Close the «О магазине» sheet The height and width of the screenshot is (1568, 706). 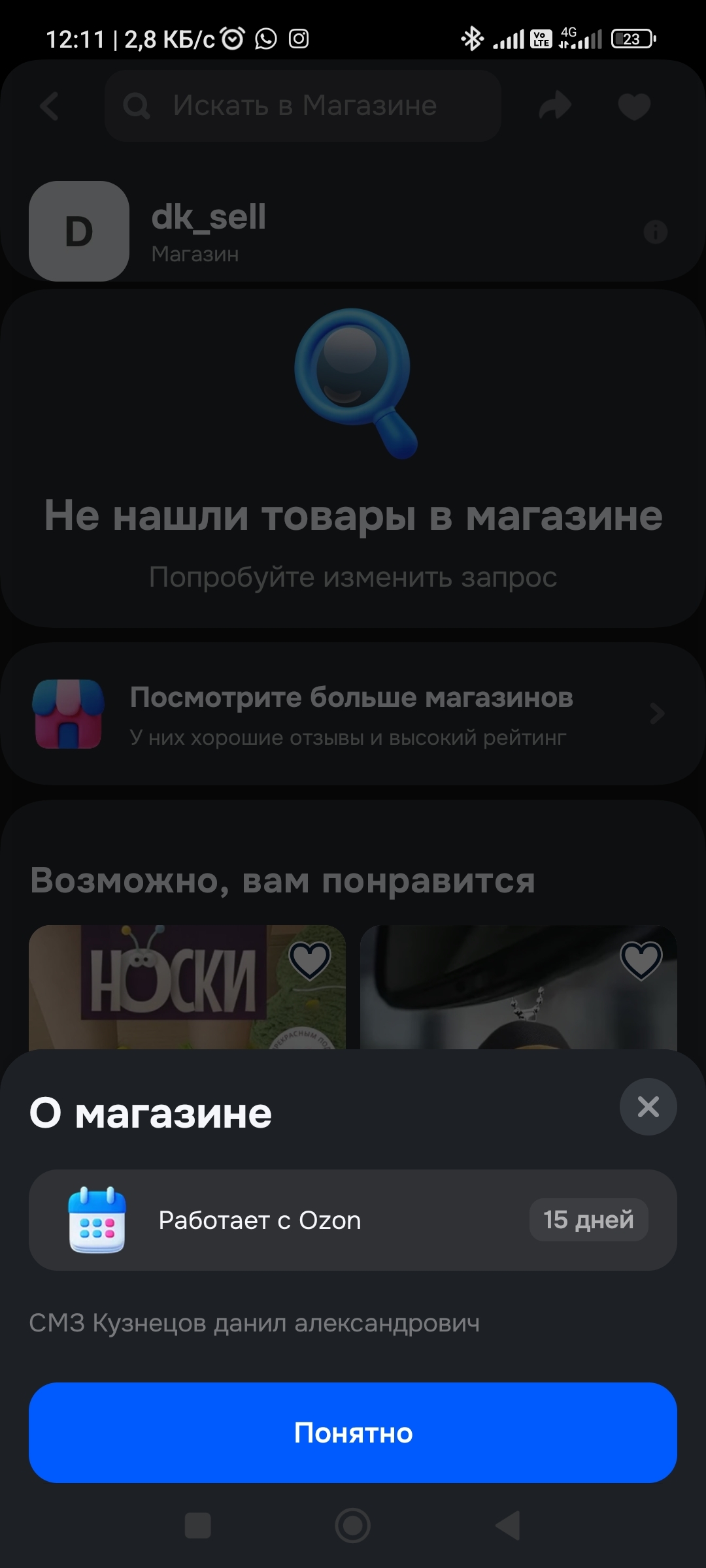(648, 1106)
